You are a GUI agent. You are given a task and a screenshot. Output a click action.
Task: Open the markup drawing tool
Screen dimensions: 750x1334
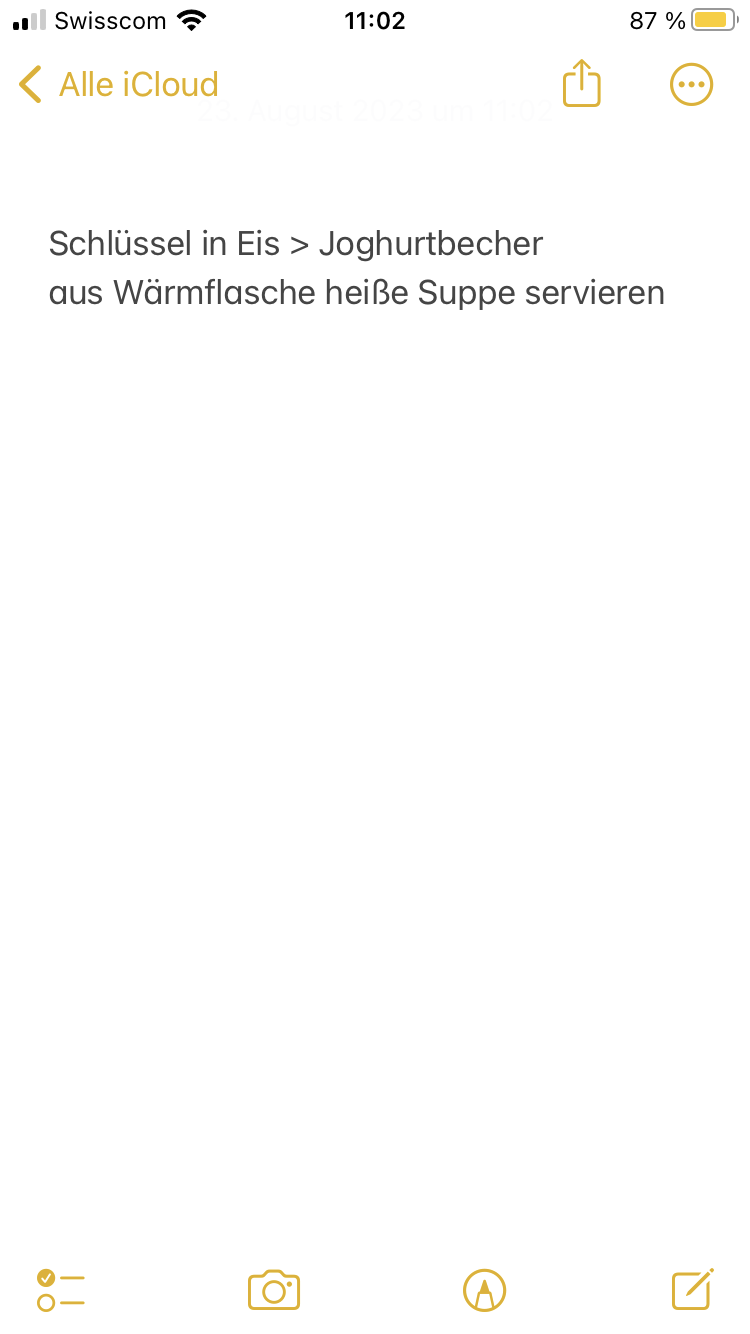click(x=485, y=1290)
